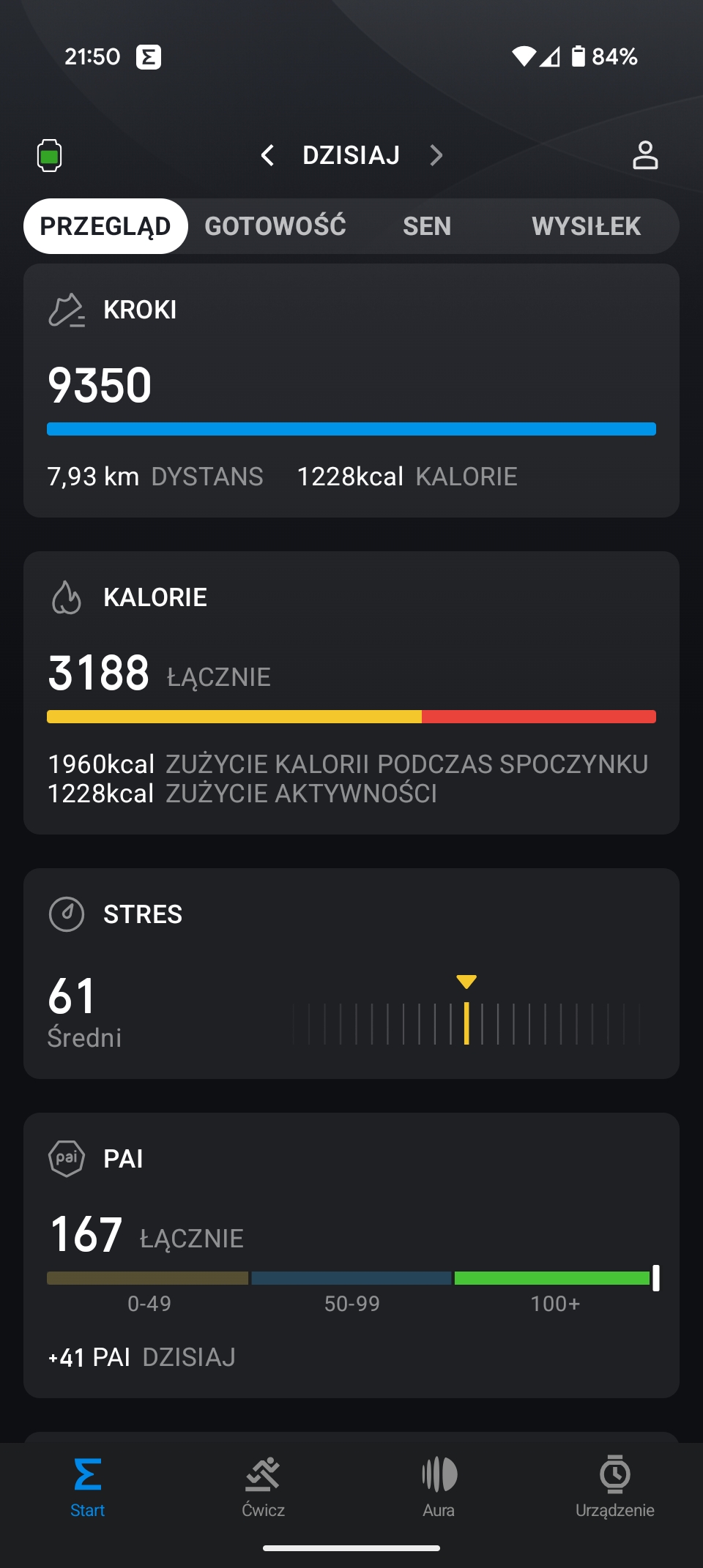The image size is (703, 1568).
Task: Select the PRZEGLĄD tab
Action: (x=105, y=226)
